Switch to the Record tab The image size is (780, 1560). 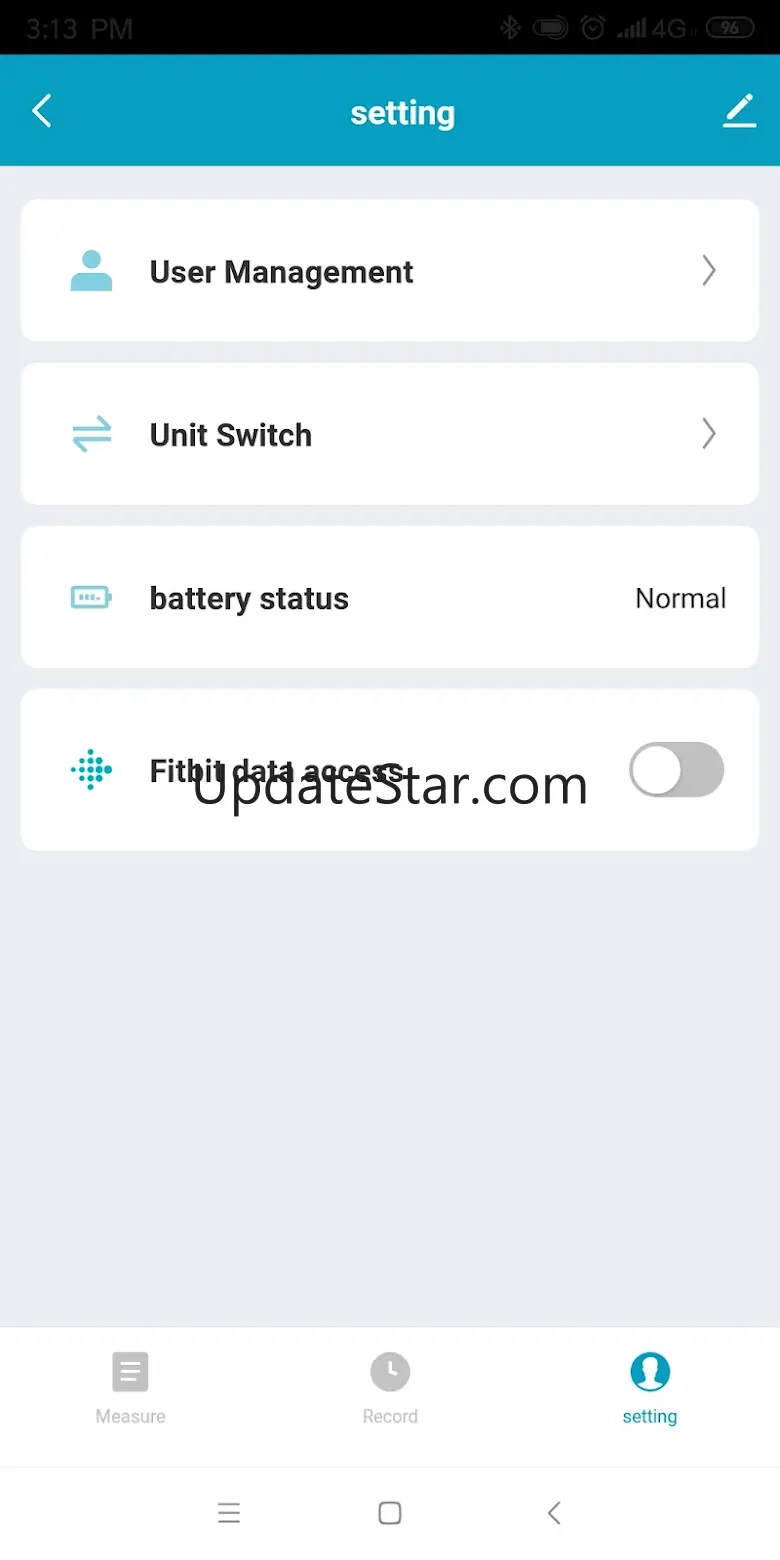[x=390, y=1388]
